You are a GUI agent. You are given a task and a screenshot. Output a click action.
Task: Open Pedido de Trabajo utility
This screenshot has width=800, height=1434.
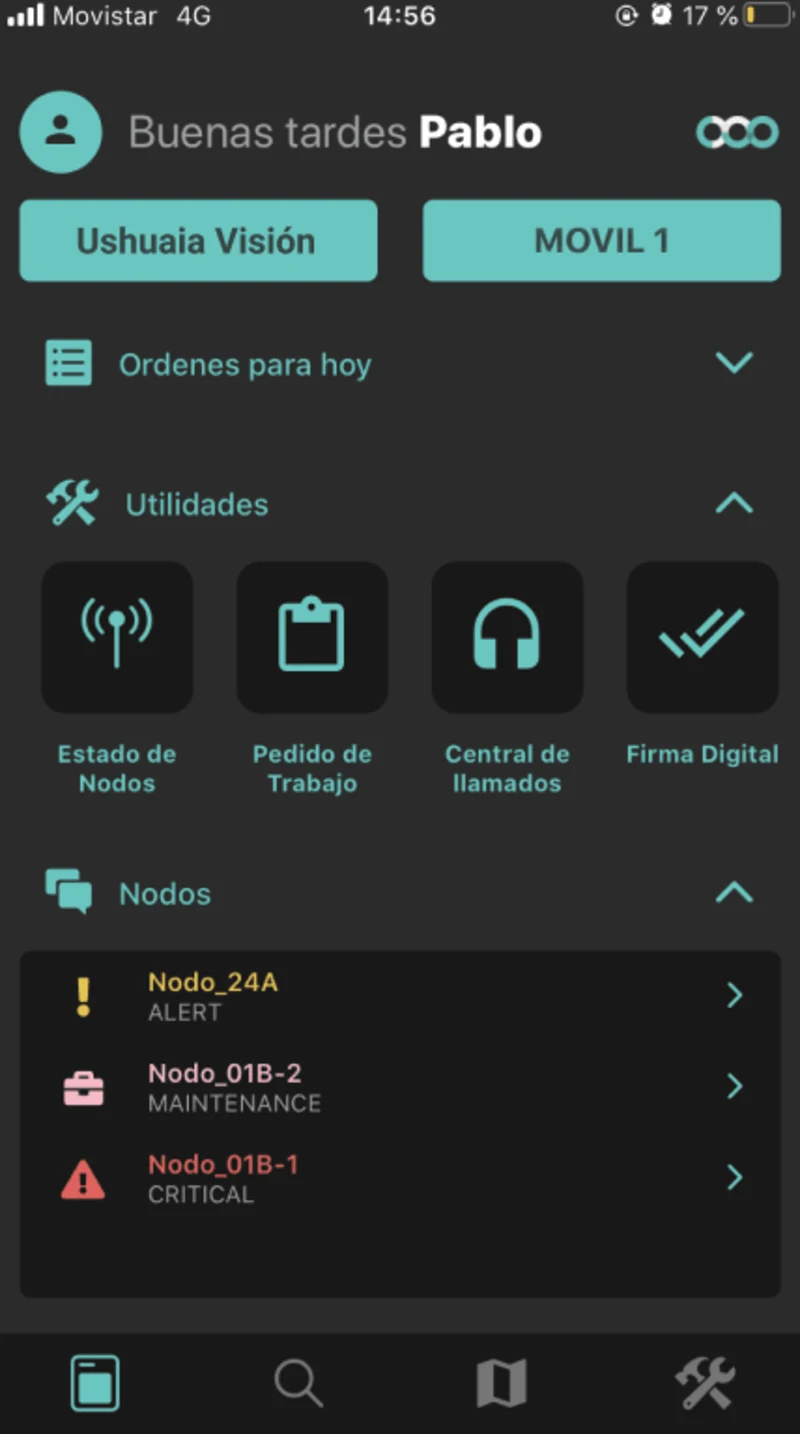coord(312,637)
